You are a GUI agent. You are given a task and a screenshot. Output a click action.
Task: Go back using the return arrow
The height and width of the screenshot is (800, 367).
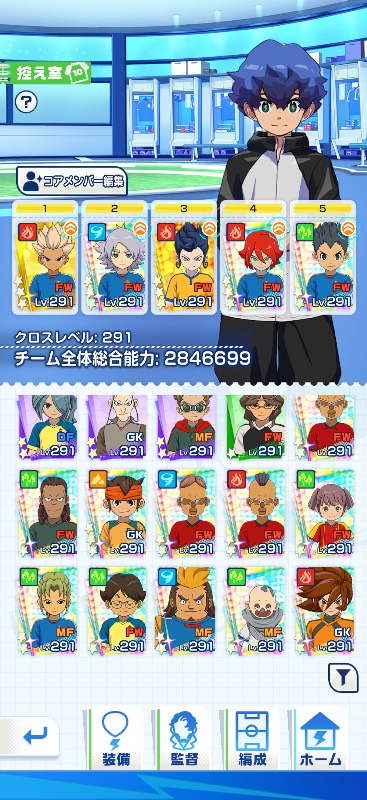(x=31, y=736)
